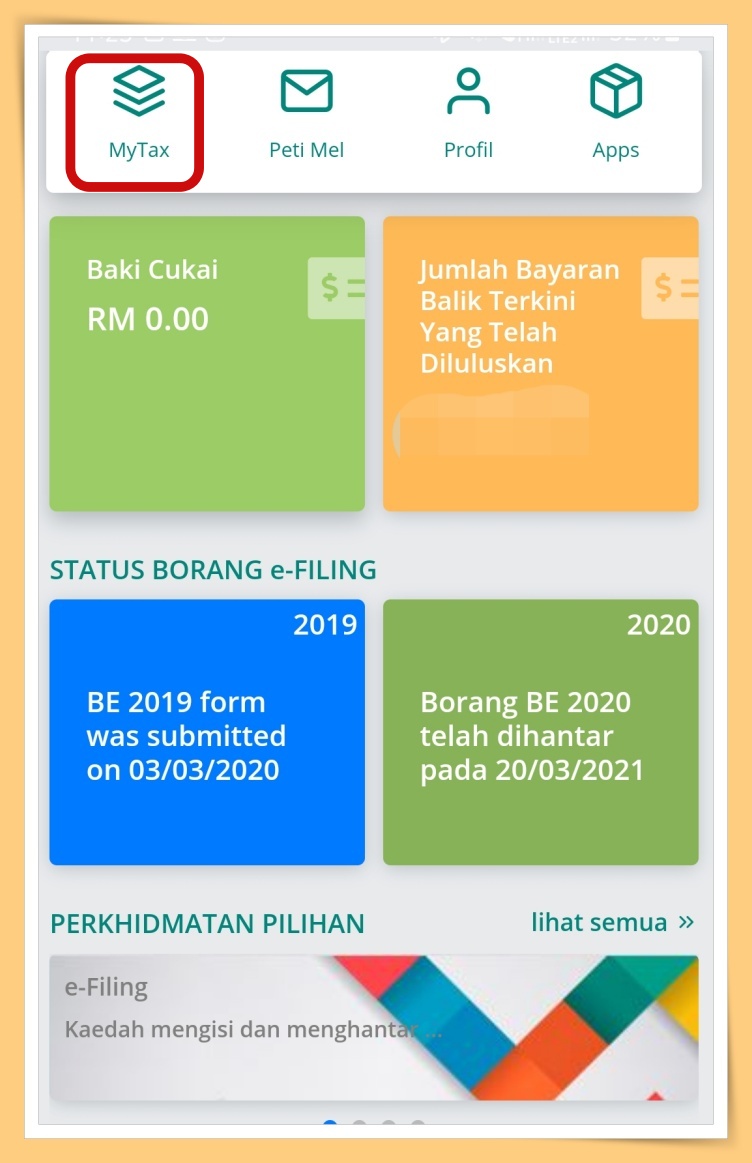Open the e-Filing service banner
The width and height of the screenshot is (752, 1163).
(x=373, y=1027)
